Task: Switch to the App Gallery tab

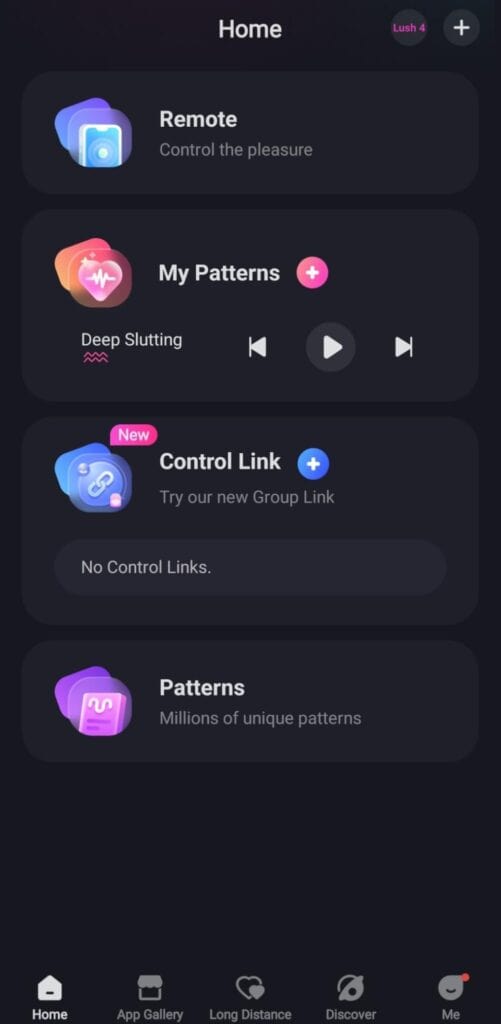Action: [150, 997]
